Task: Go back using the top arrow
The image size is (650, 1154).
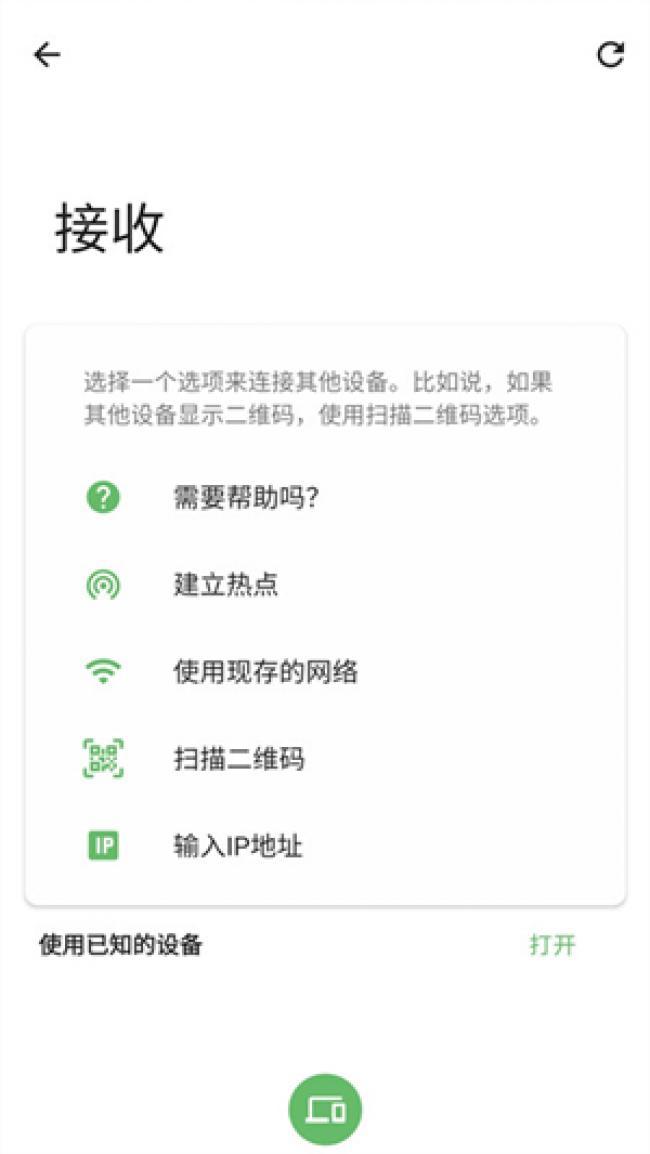Action: point(47,54)
